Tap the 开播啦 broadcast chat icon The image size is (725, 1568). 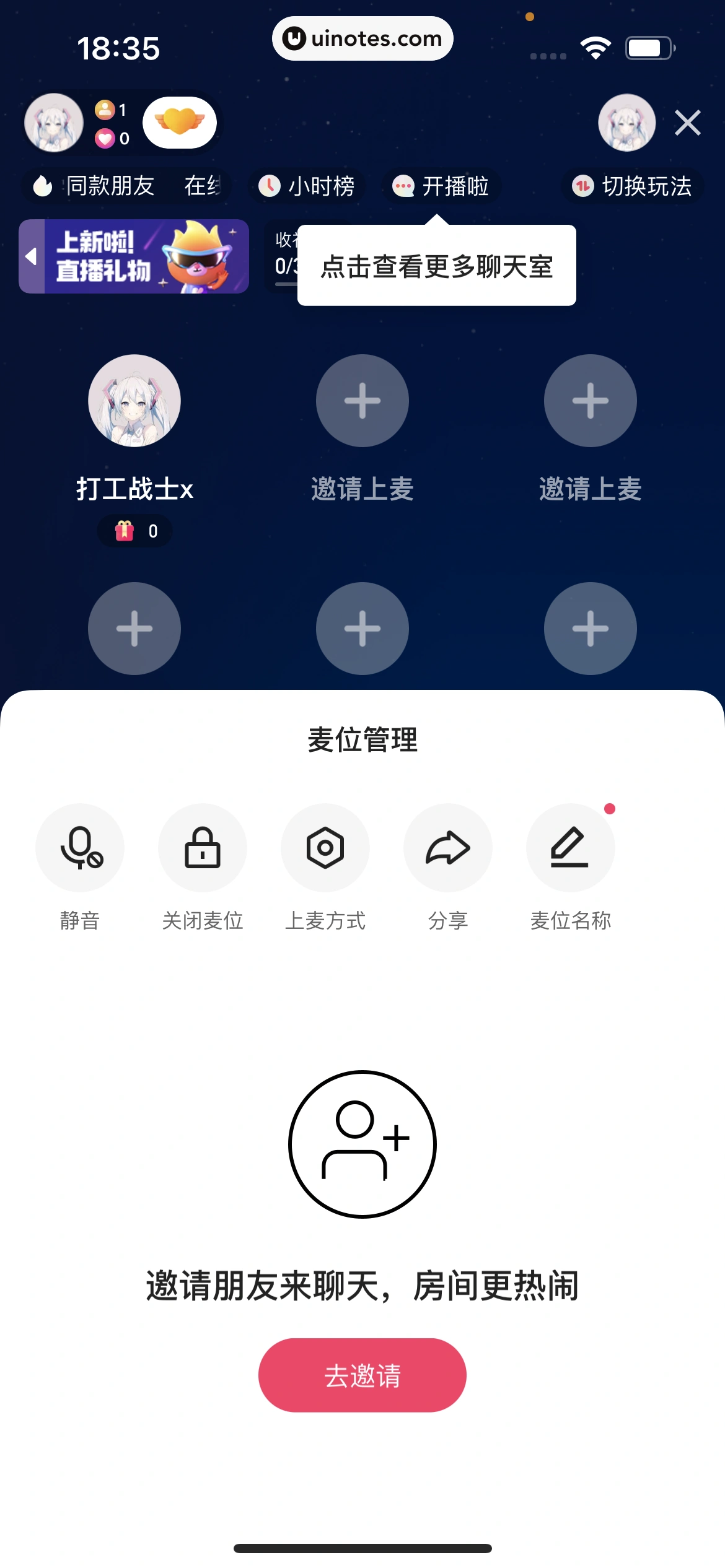(441, 185)
